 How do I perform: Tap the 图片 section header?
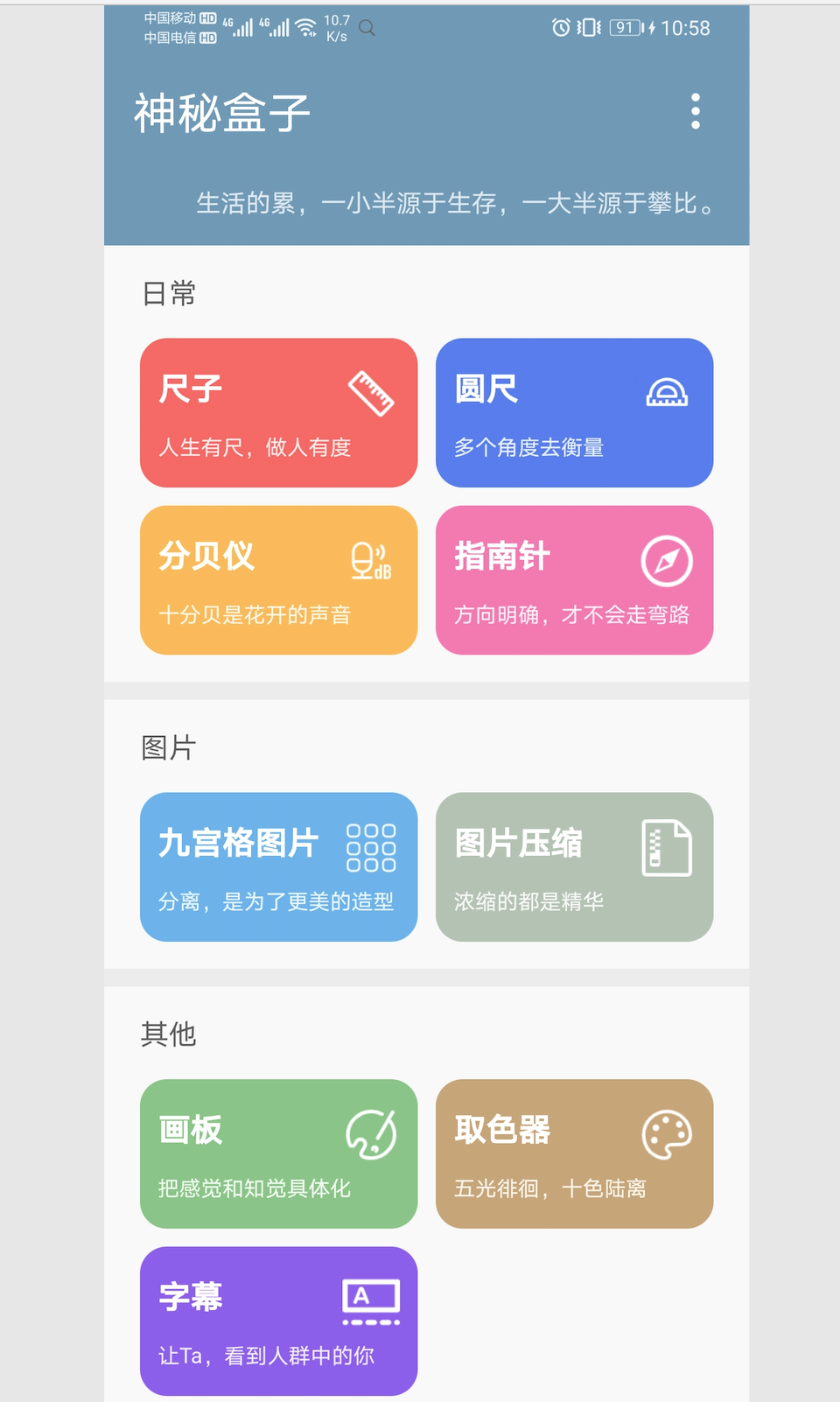167,748
